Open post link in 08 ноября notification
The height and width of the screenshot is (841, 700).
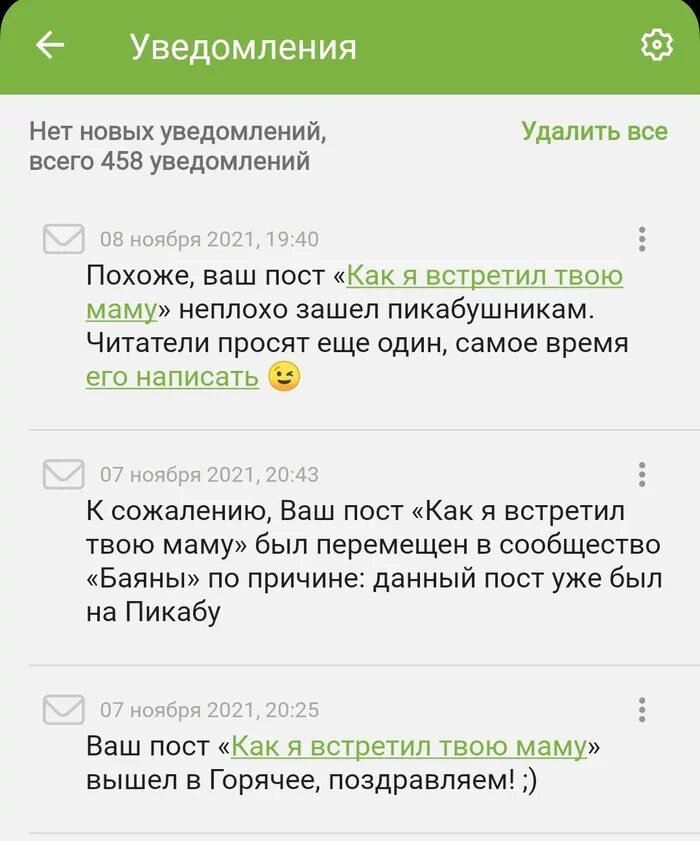point(484,276)
